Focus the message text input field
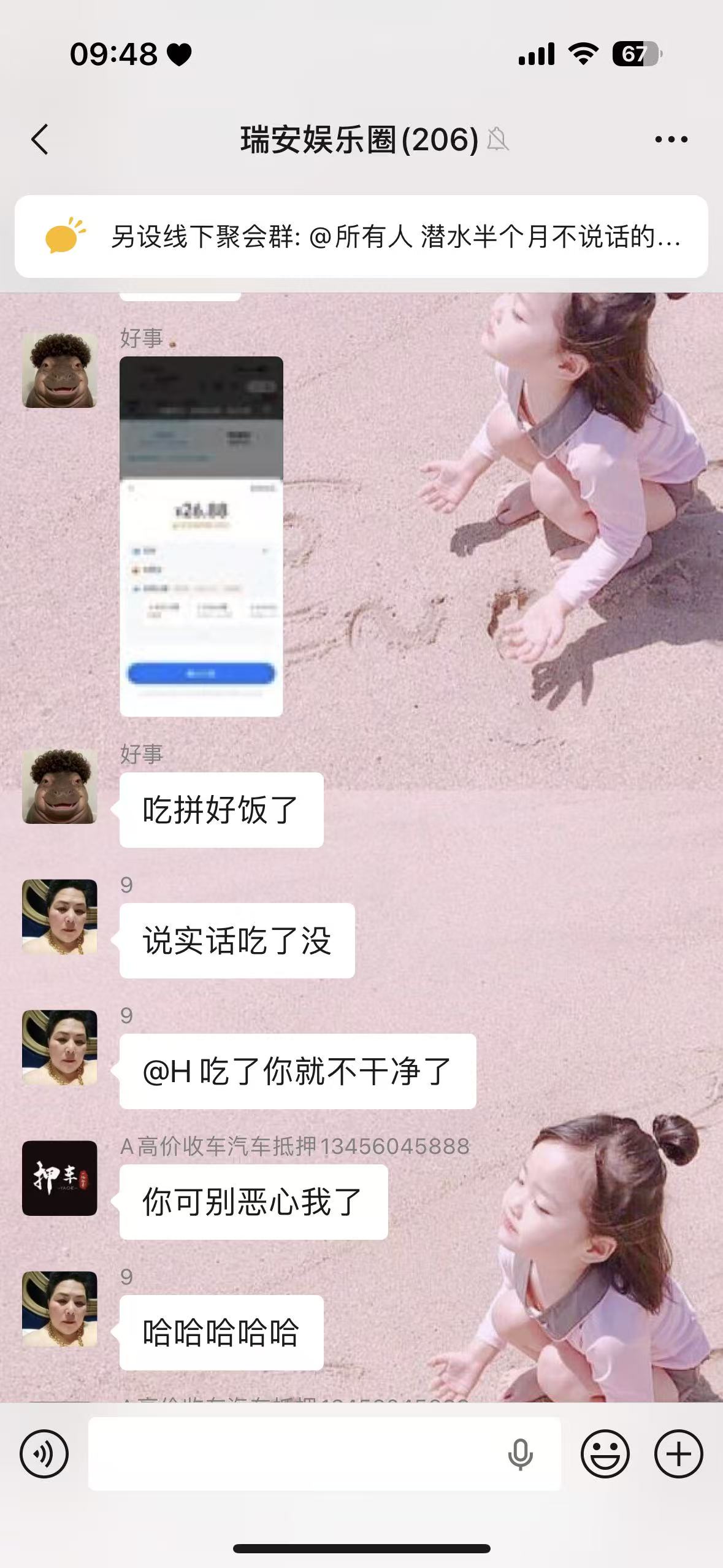 pos(294,1453)
